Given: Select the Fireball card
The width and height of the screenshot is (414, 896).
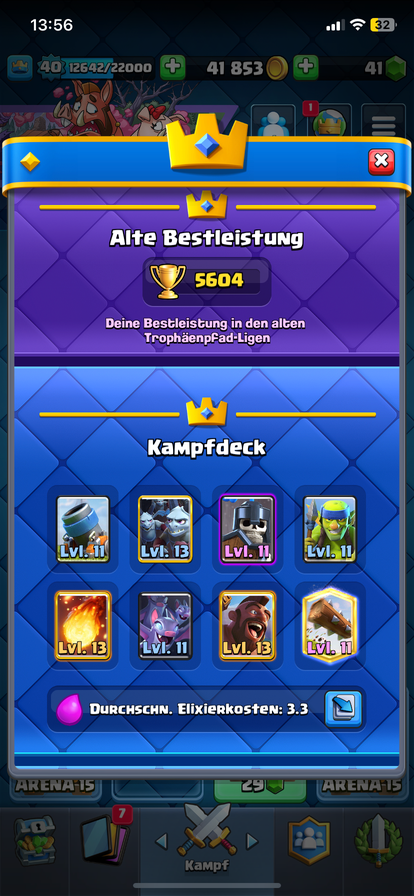Looking at the screenshot, I should (83, 625).
